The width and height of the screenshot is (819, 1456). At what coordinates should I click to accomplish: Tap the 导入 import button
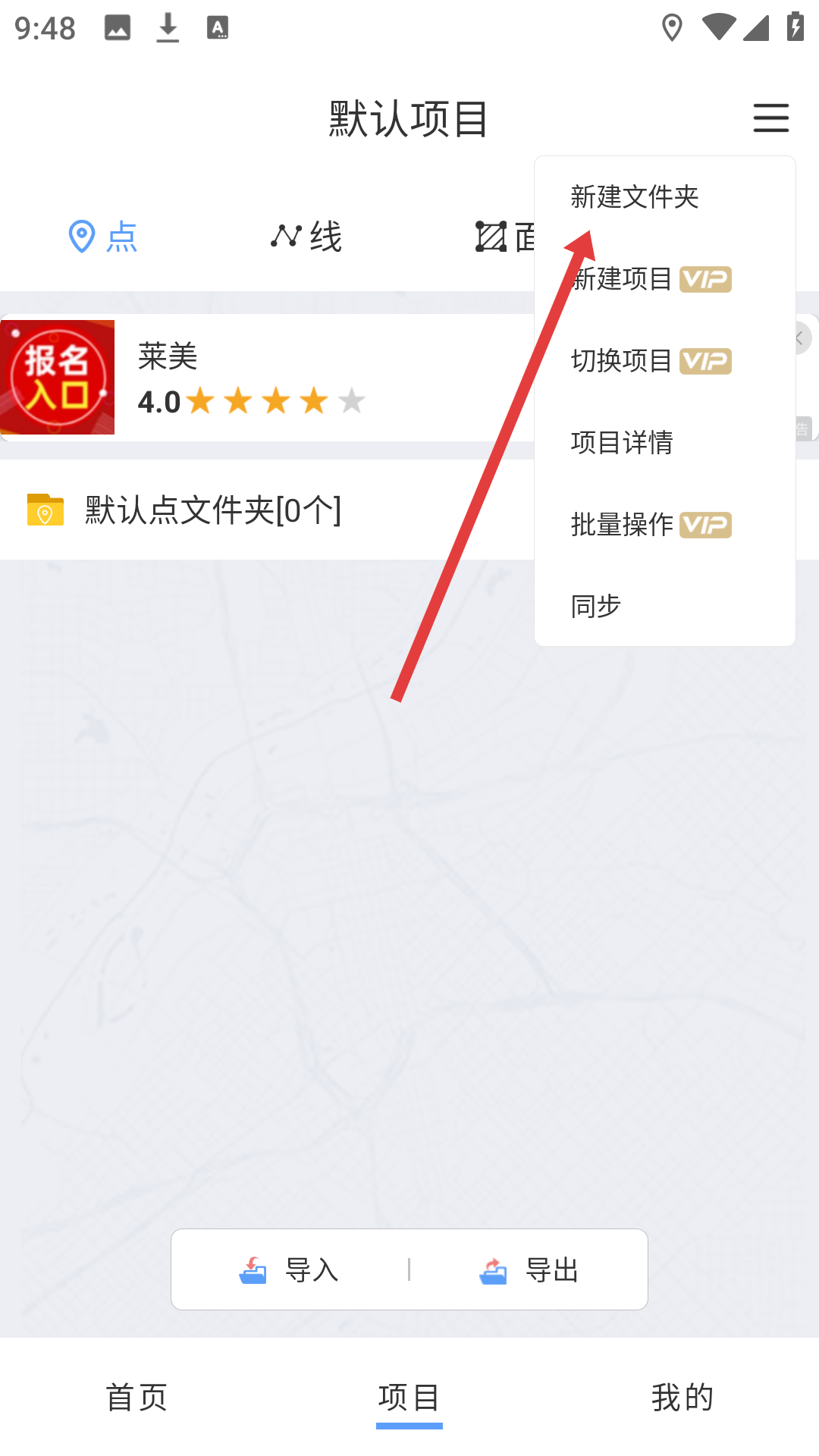pyautogui.click(x=289, y=1269)
